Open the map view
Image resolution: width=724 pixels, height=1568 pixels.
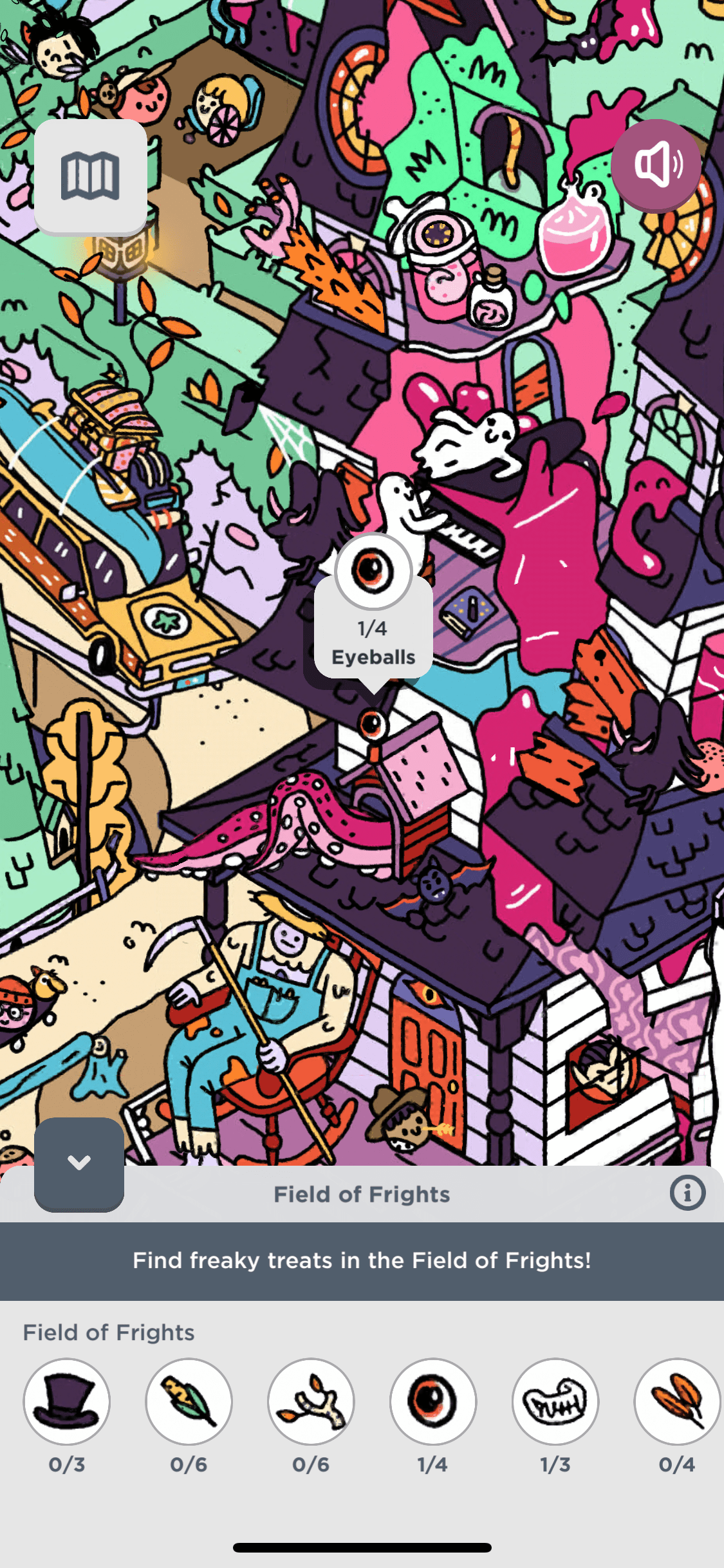pyautogui.click(x=90, y=176)
